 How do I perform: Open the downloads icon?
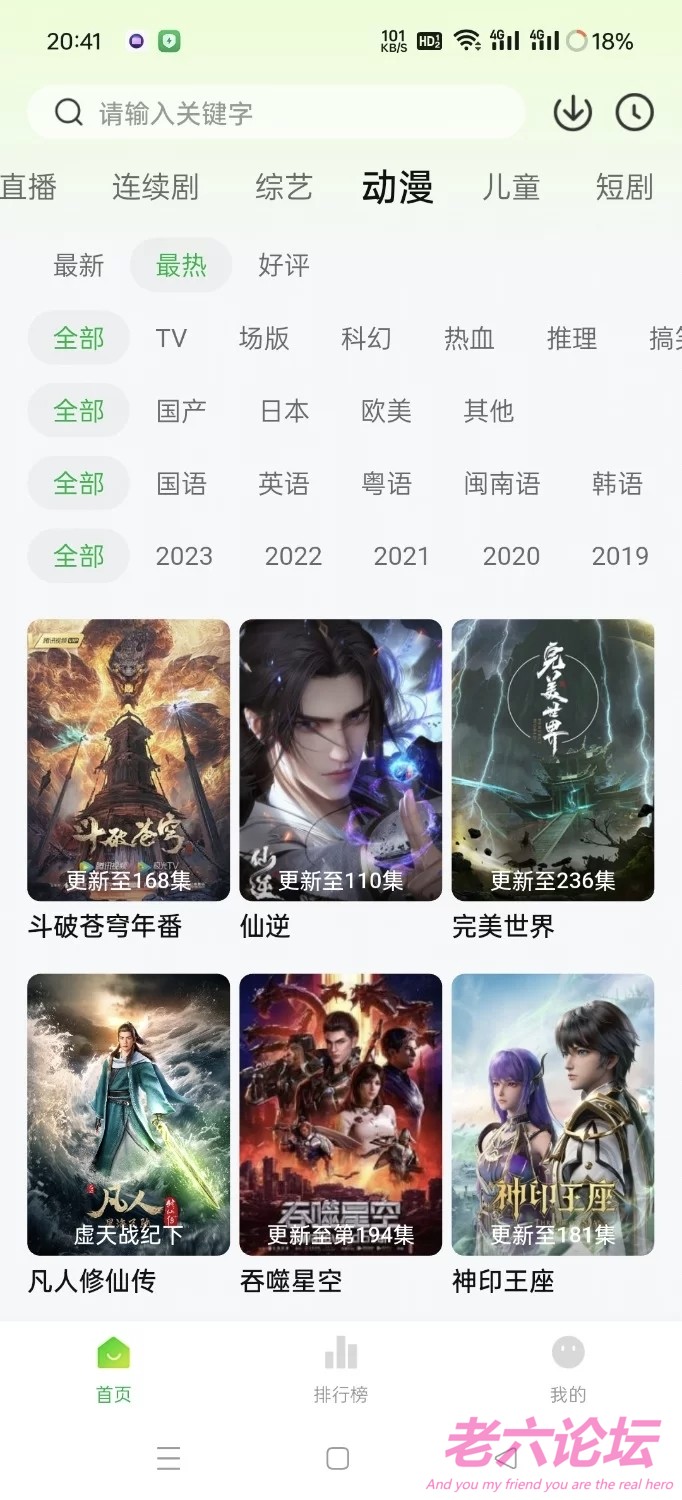tap(573, 113)
